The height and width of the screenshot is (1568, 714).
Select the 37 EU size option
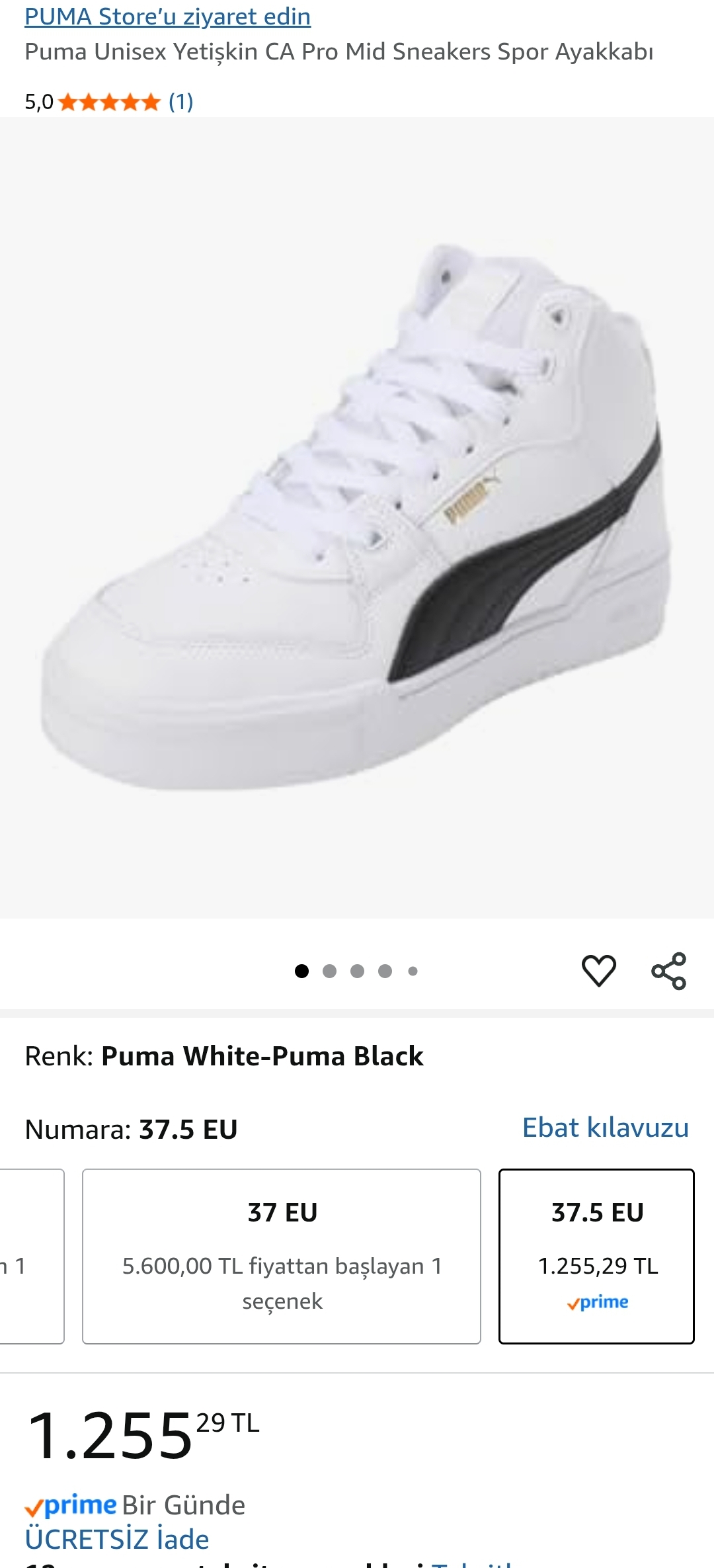pyautogui.click(x=282, y=1257)
